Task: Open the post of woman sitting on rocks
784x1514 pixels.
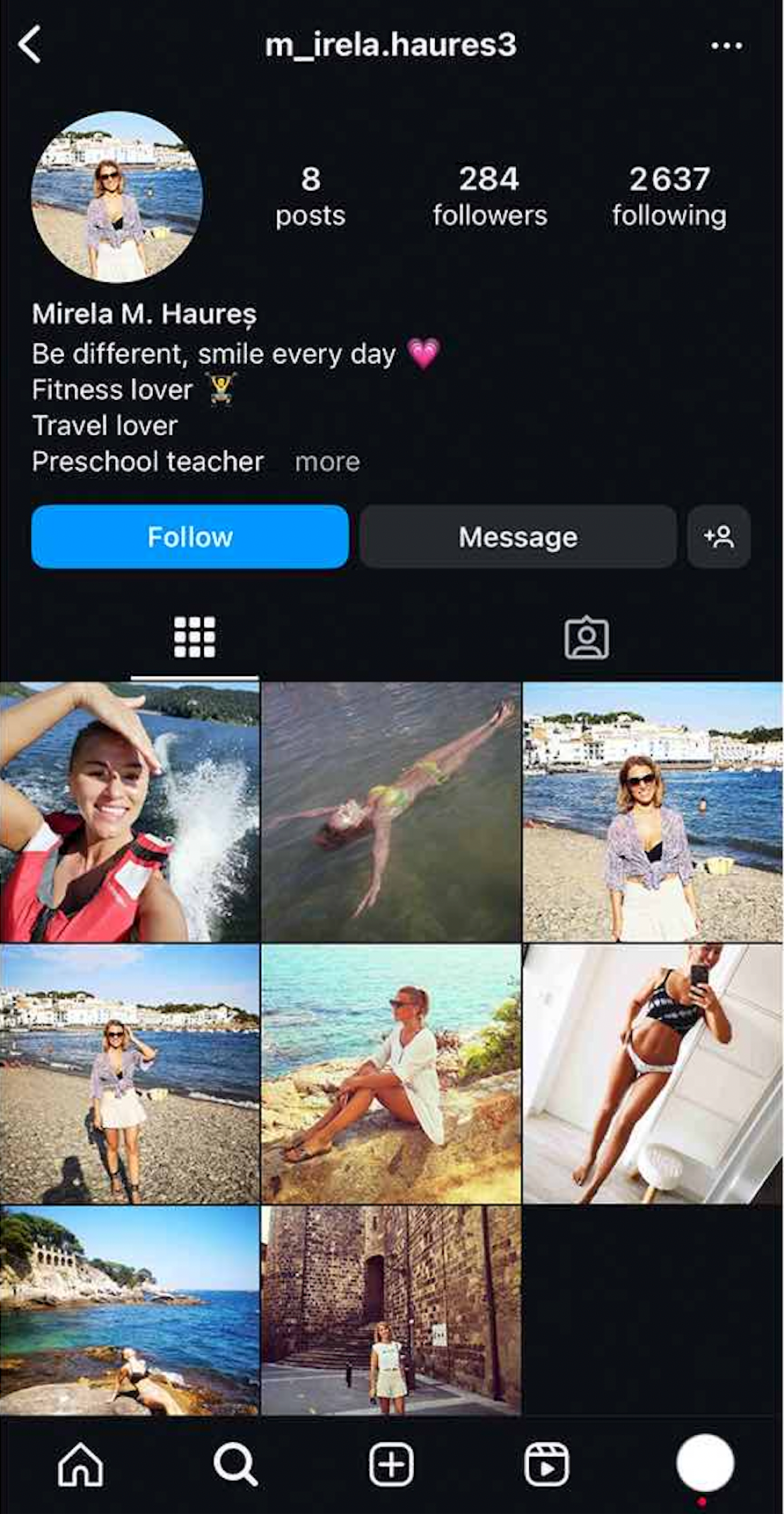Action: (391, 1074)
